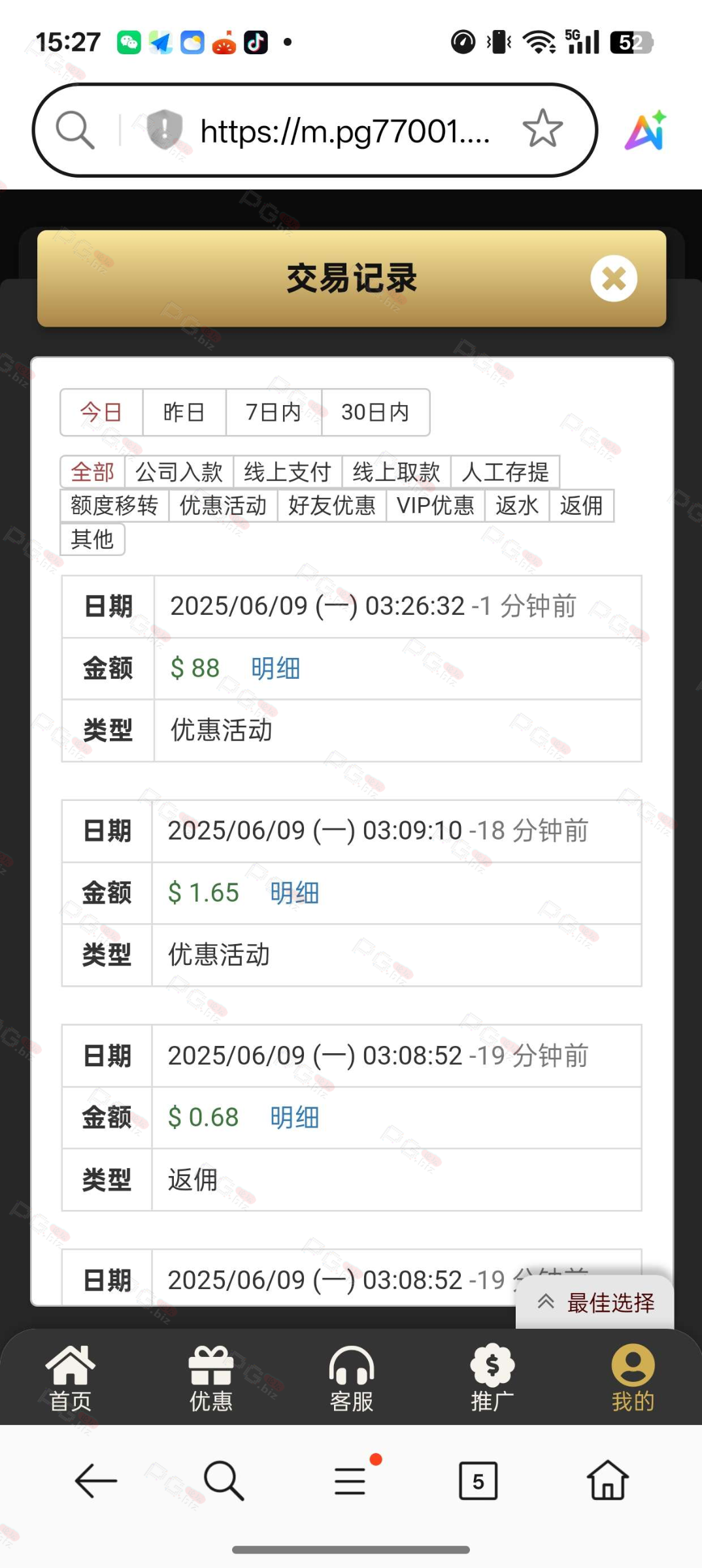Contact 客服 from bottom navigation
The width and height of the screenshot is (702, 1568).
tap(352, 1379)
